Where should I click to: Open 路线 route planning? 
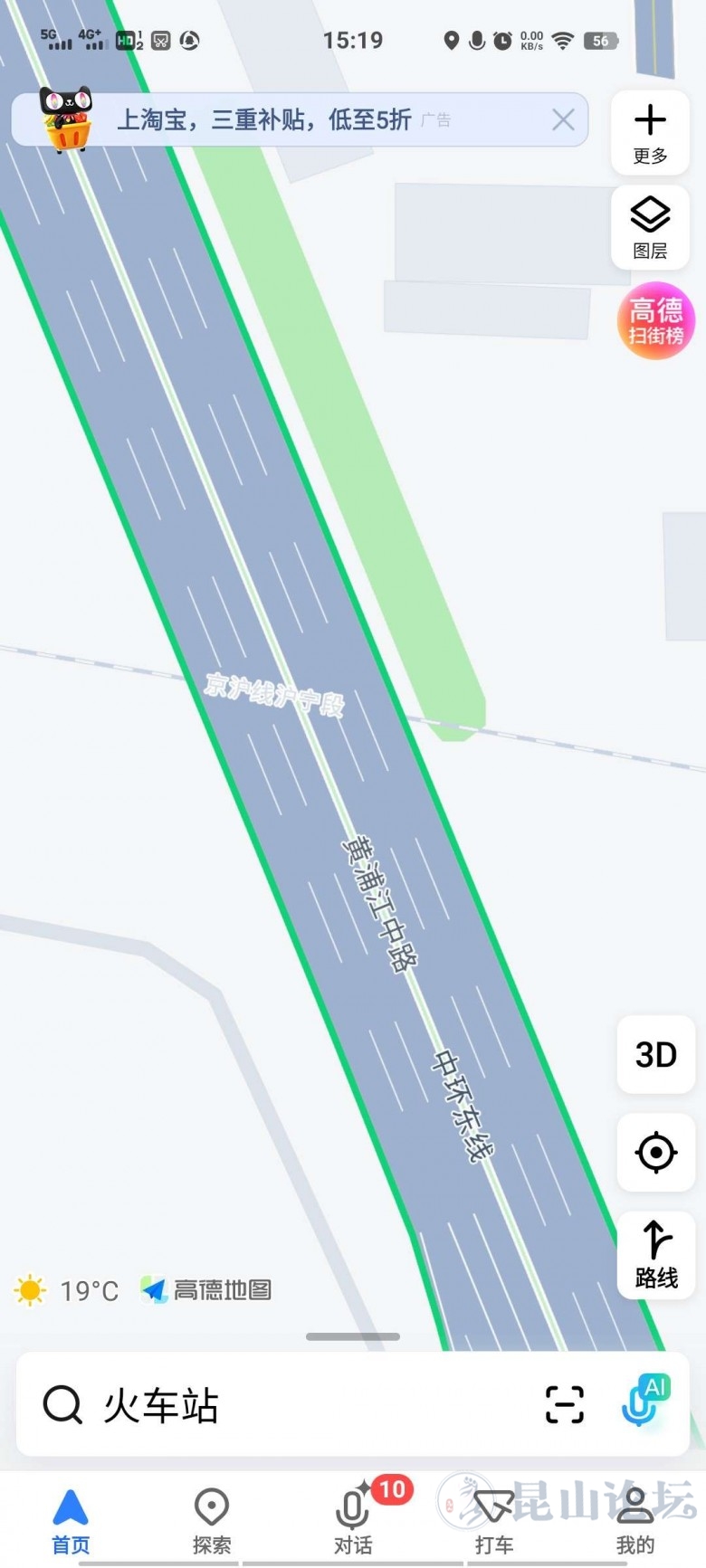point(655,1253)
